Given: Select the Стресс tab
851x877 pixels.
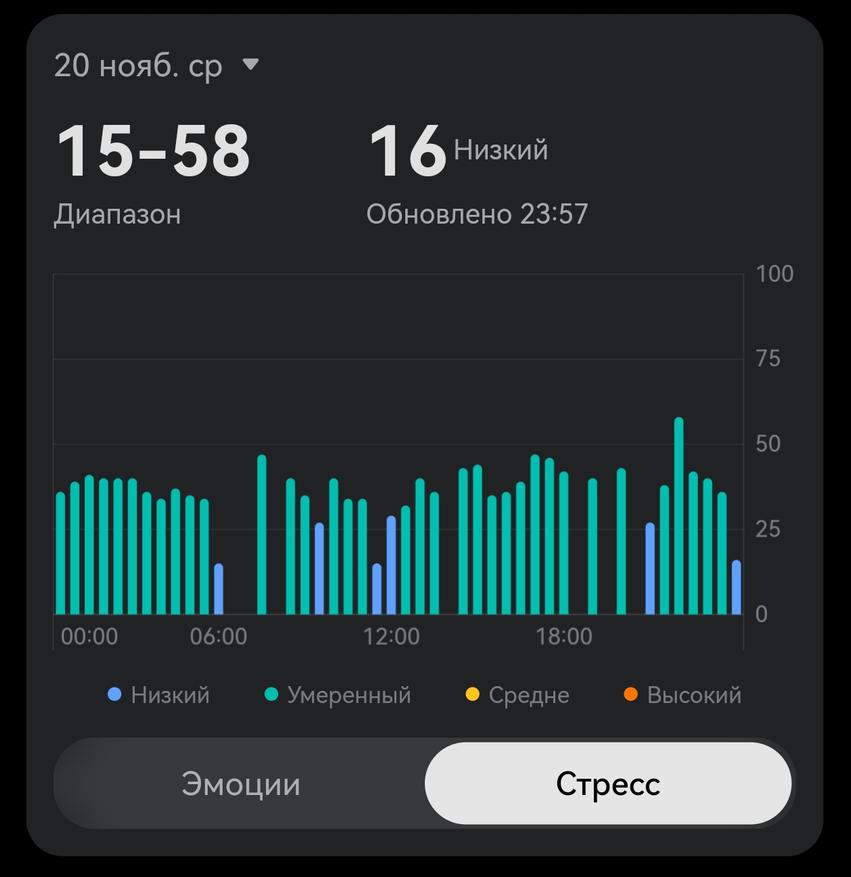Looking at the screenshot, I should [608, 784].
